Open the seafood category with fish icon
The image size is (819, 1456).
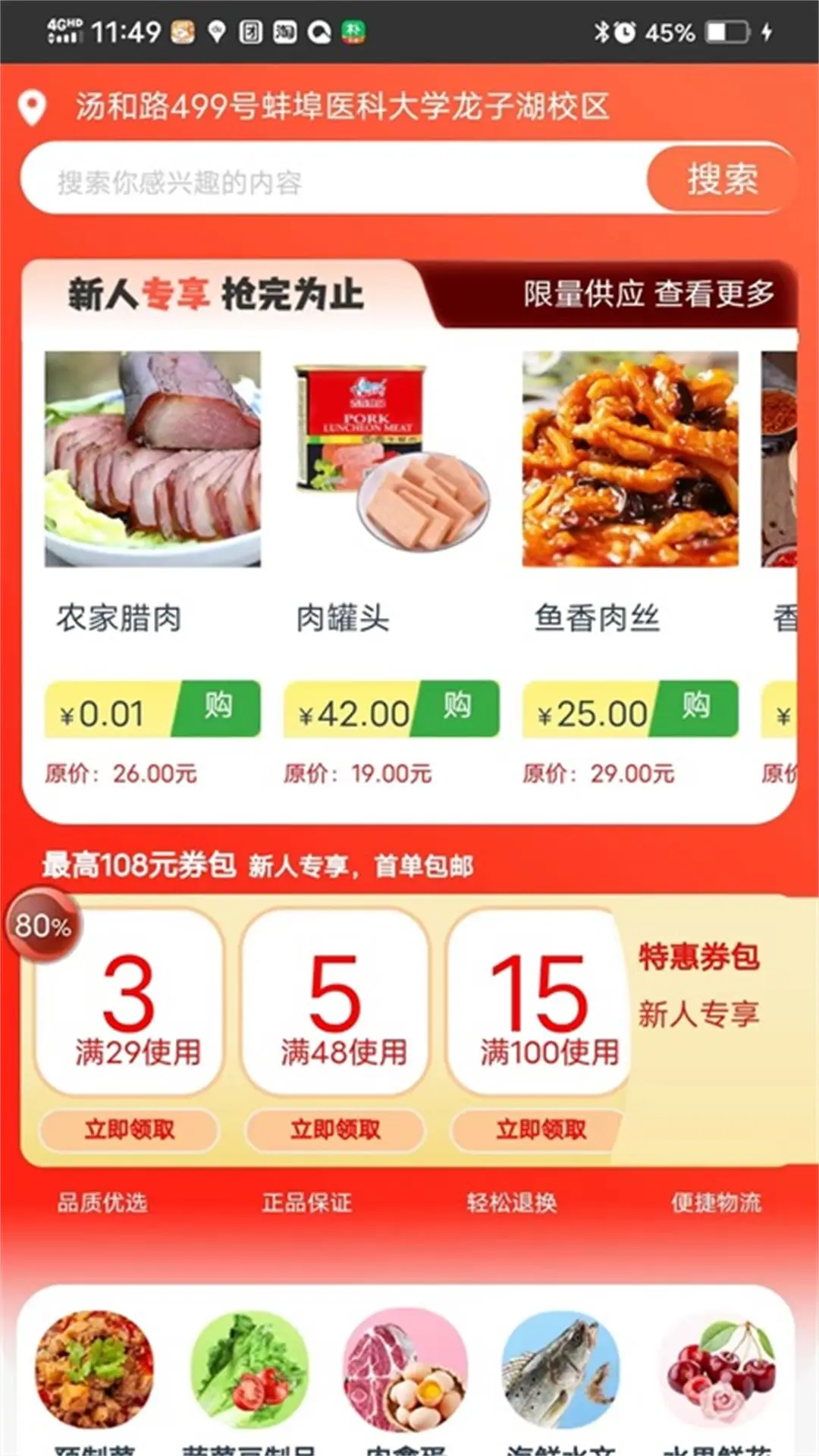[x=560, y=1370]
